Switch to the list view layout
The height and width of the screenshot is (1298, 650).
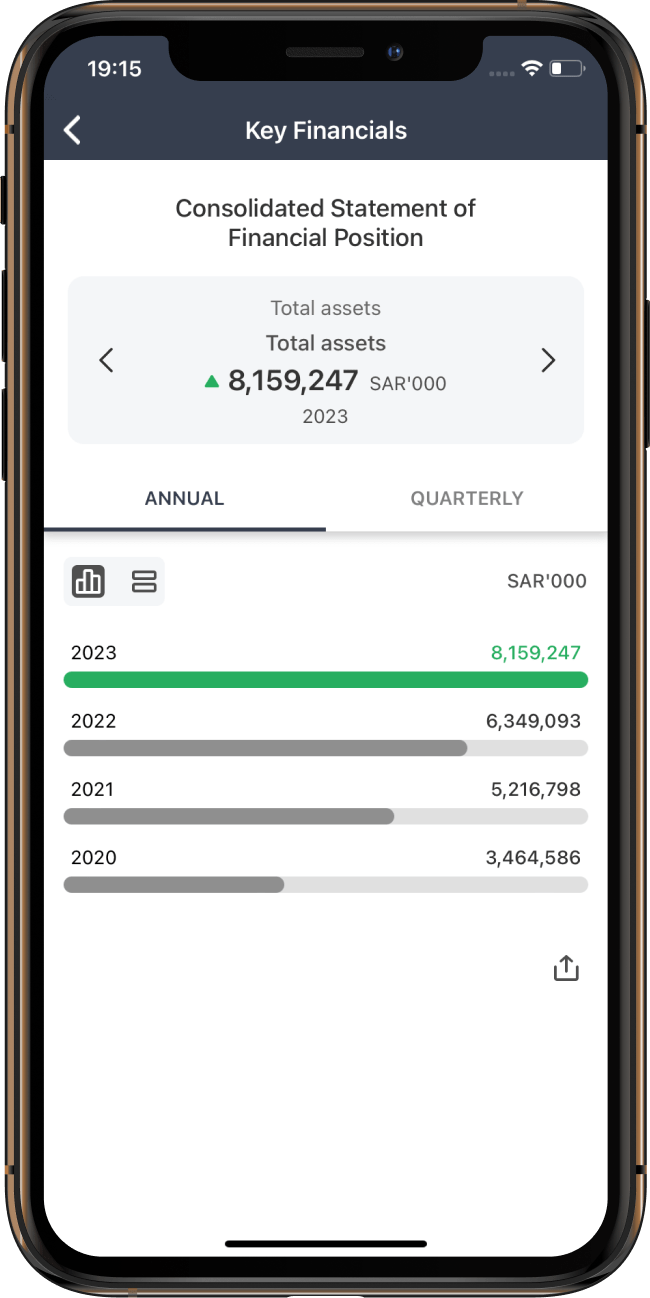tap(144, 581)
